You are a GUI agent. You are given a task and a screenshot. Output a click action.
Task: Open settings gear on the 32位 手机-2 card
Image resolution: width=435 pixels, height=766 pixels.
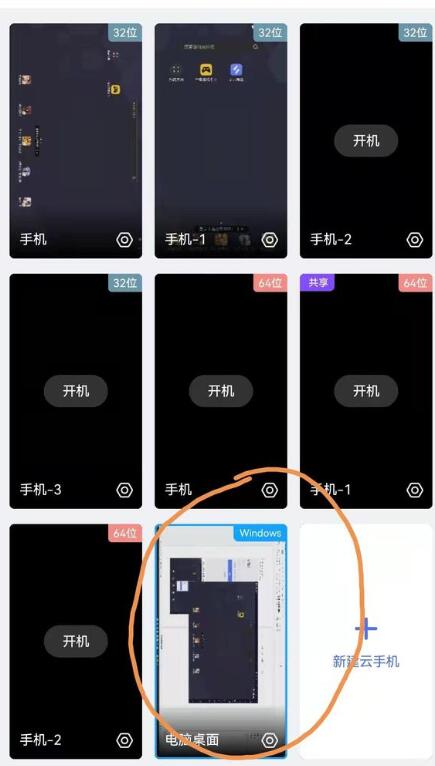(x=415, y=240)
